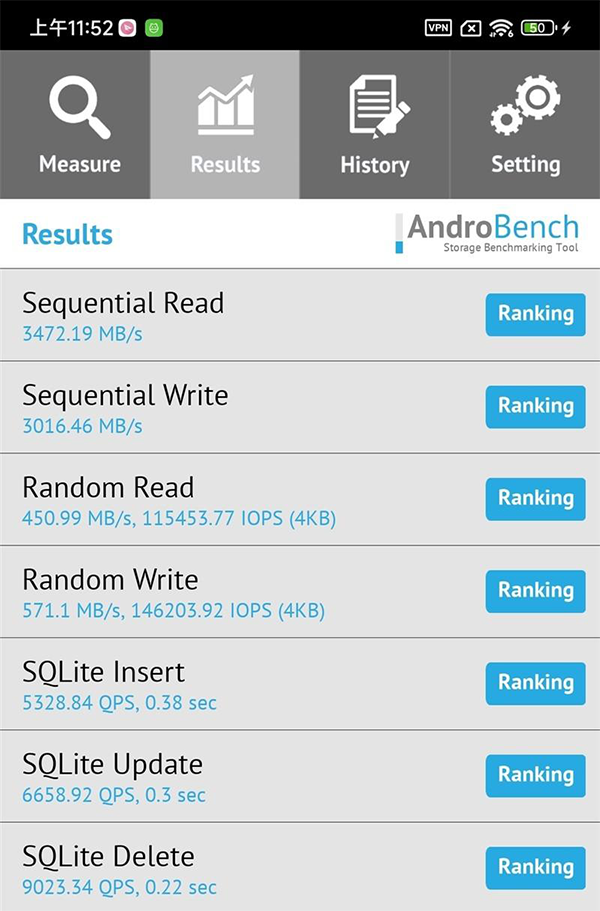Show Ranking for SQLite Insert

click(535, 683)
